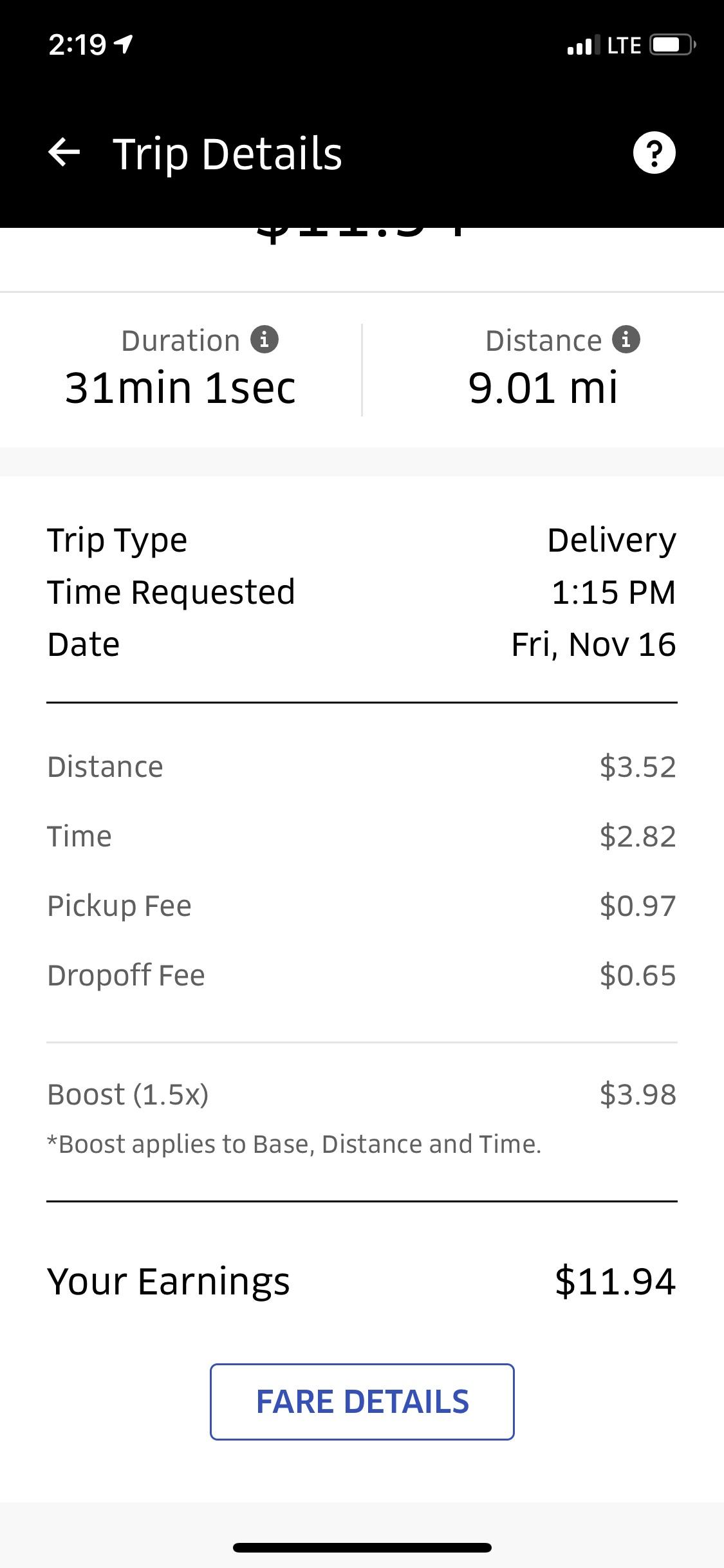The width and height of the screenshot is (724, 1568).
Task: Tap the back arrow to exit Trip Details
Action: 63,153
